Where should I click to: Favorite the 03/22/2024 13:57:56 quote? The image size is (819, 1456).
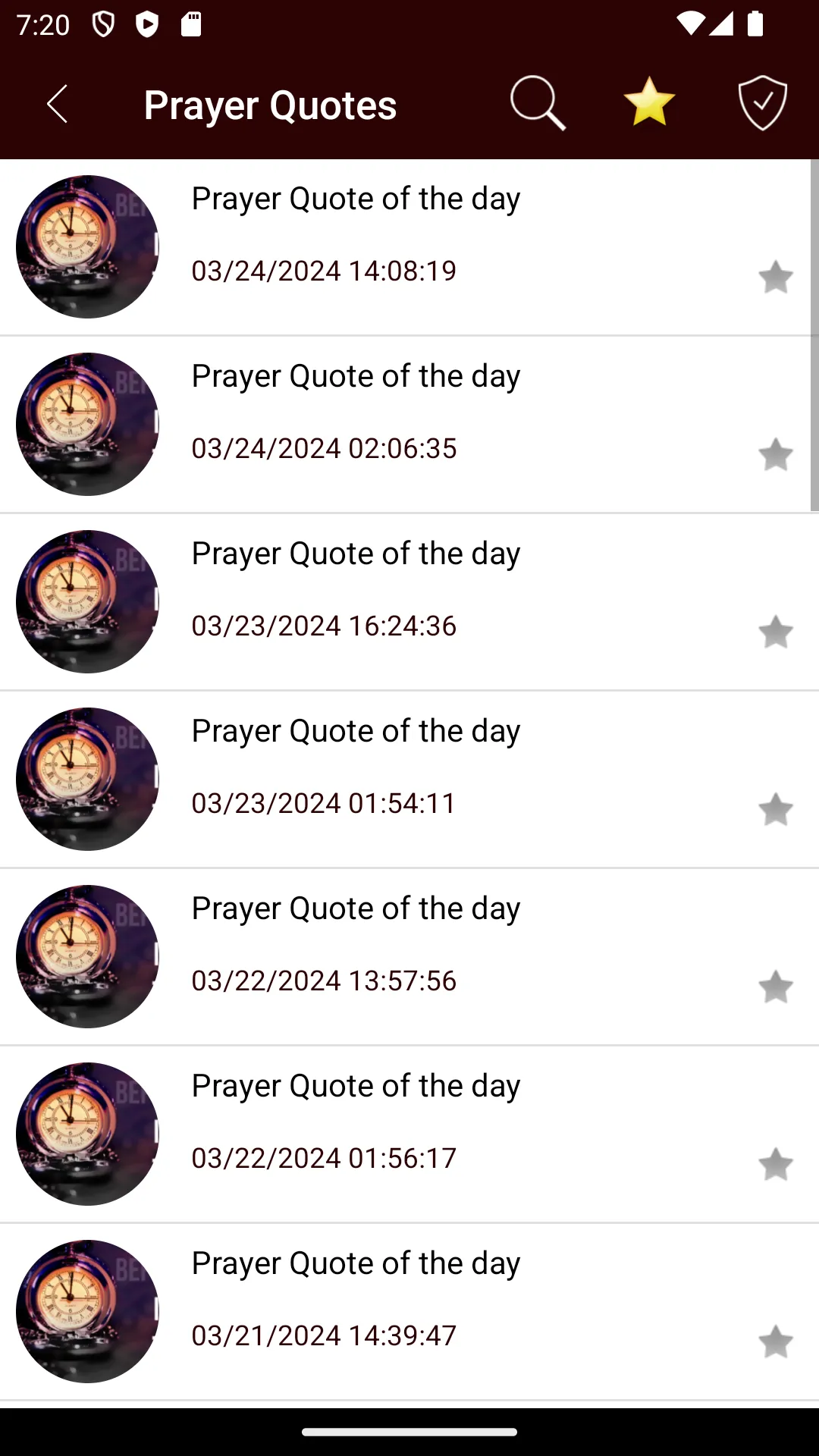(x=776, y=987)
